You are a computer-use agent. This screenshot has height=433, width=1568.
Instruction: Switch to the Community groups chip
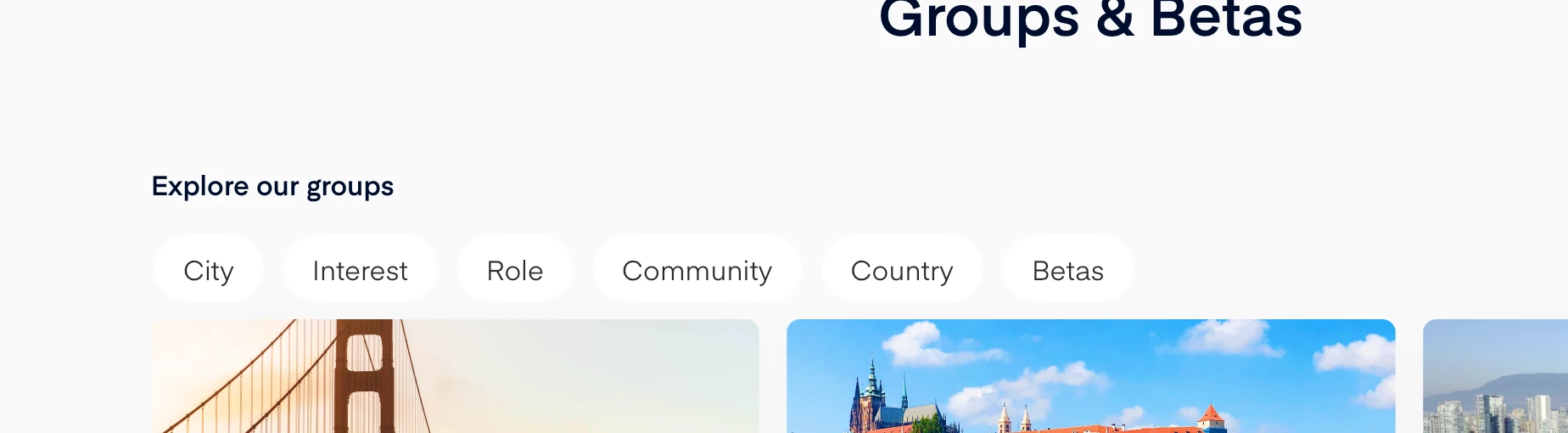(697, 270)
